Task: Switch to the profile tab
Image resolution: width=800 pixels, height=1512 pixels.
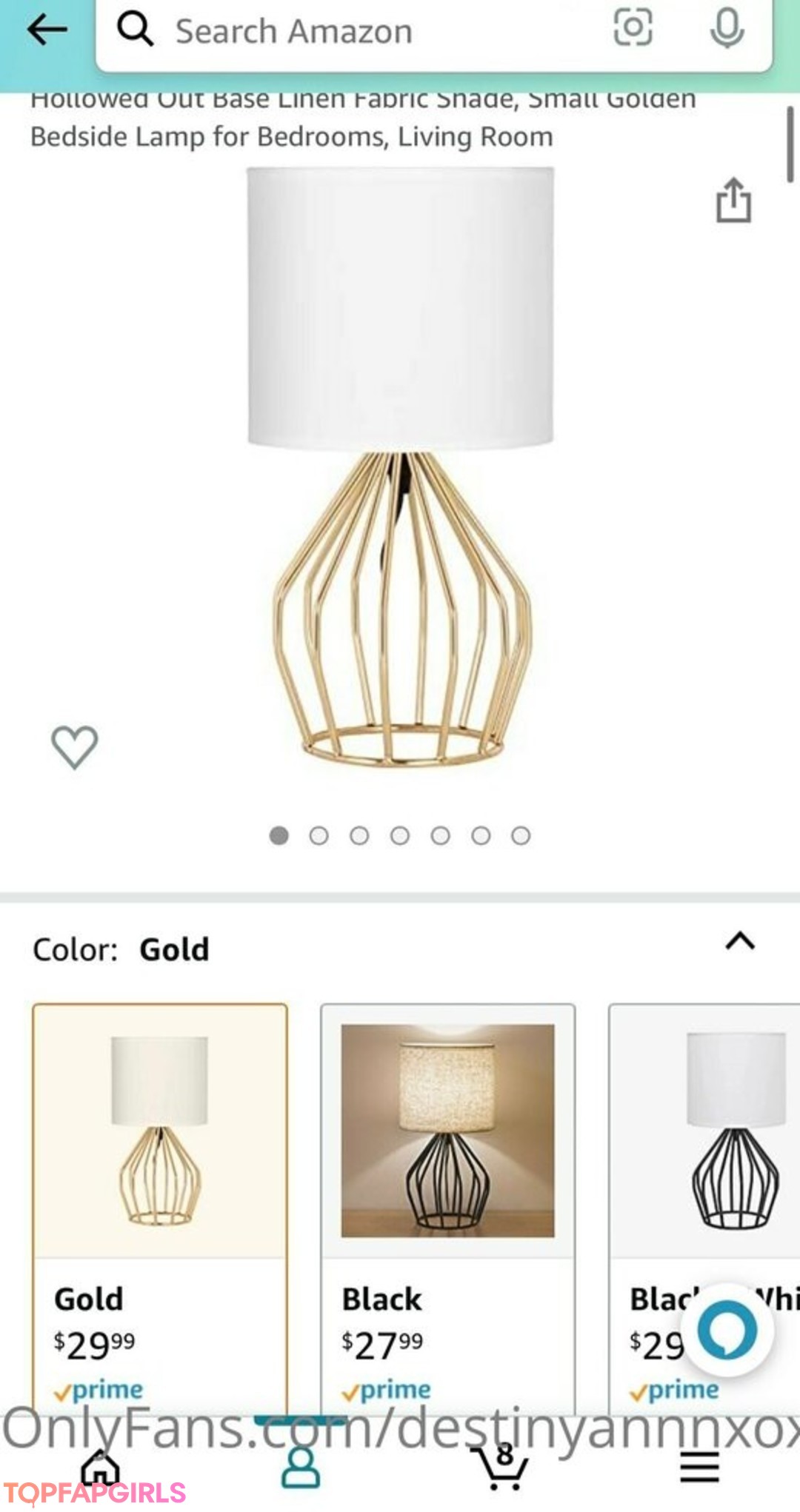Action: tap(301, 1468)
